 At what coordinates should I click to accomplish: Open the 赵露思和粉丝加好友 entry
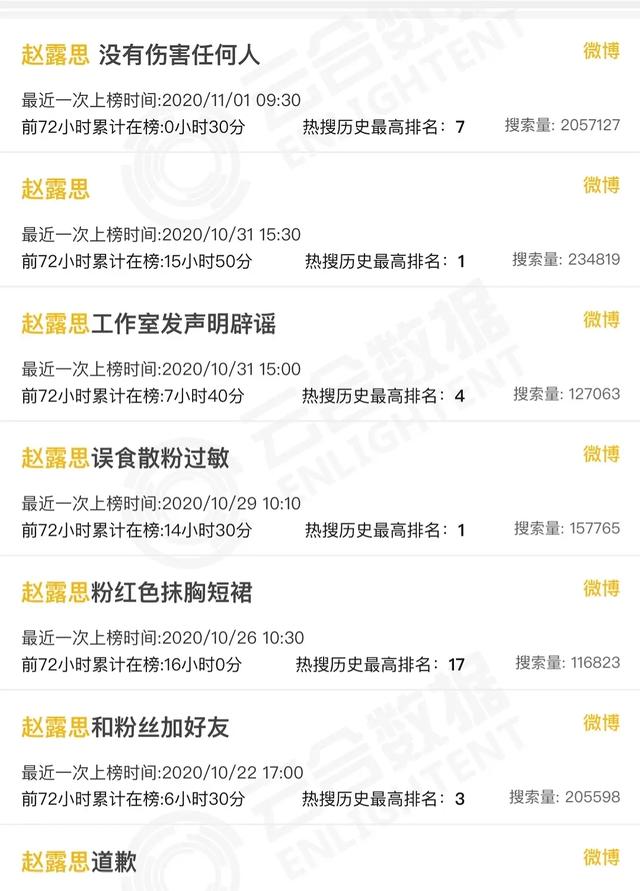coord(125,727)
